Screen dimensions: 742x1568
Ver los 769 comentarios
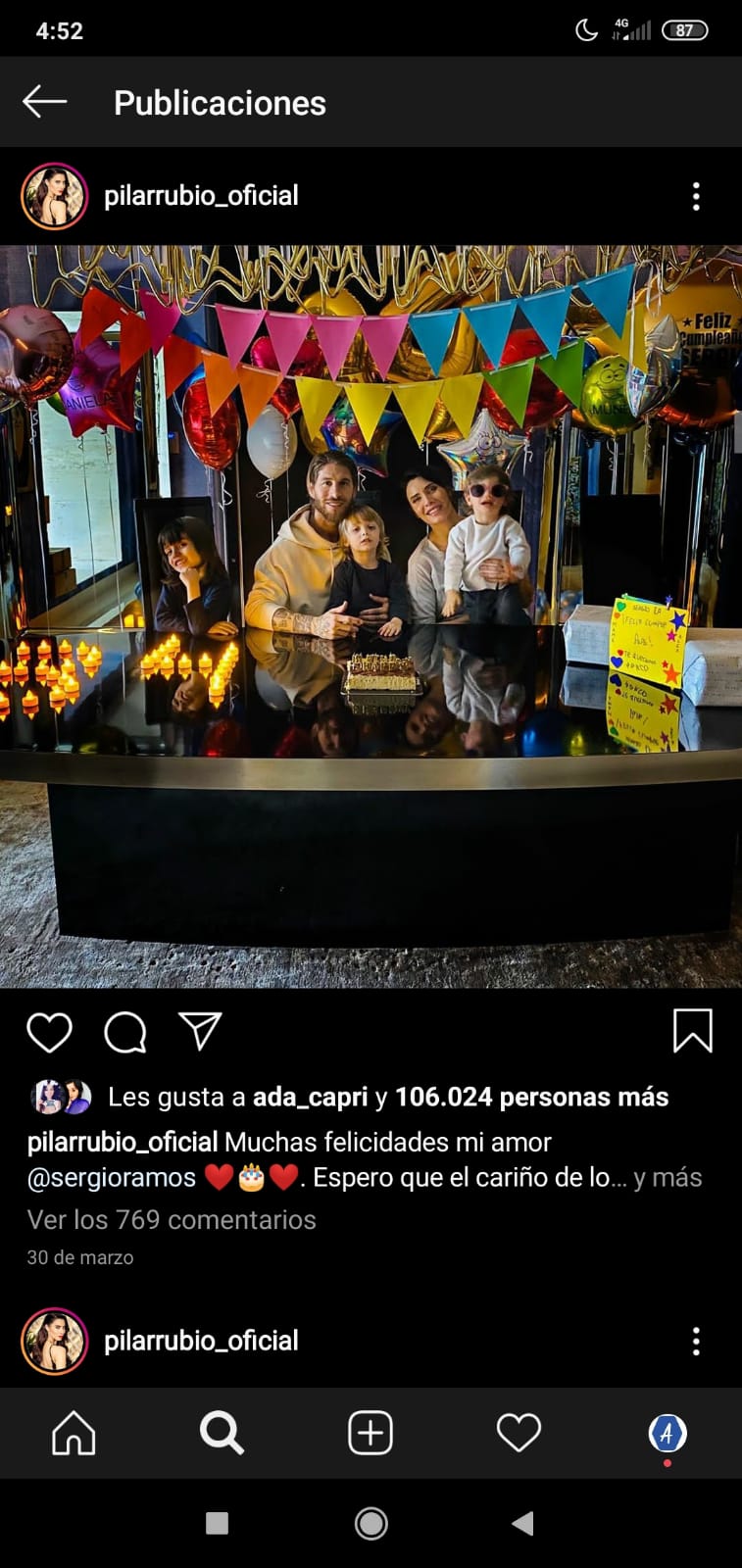click(172, 1220)
